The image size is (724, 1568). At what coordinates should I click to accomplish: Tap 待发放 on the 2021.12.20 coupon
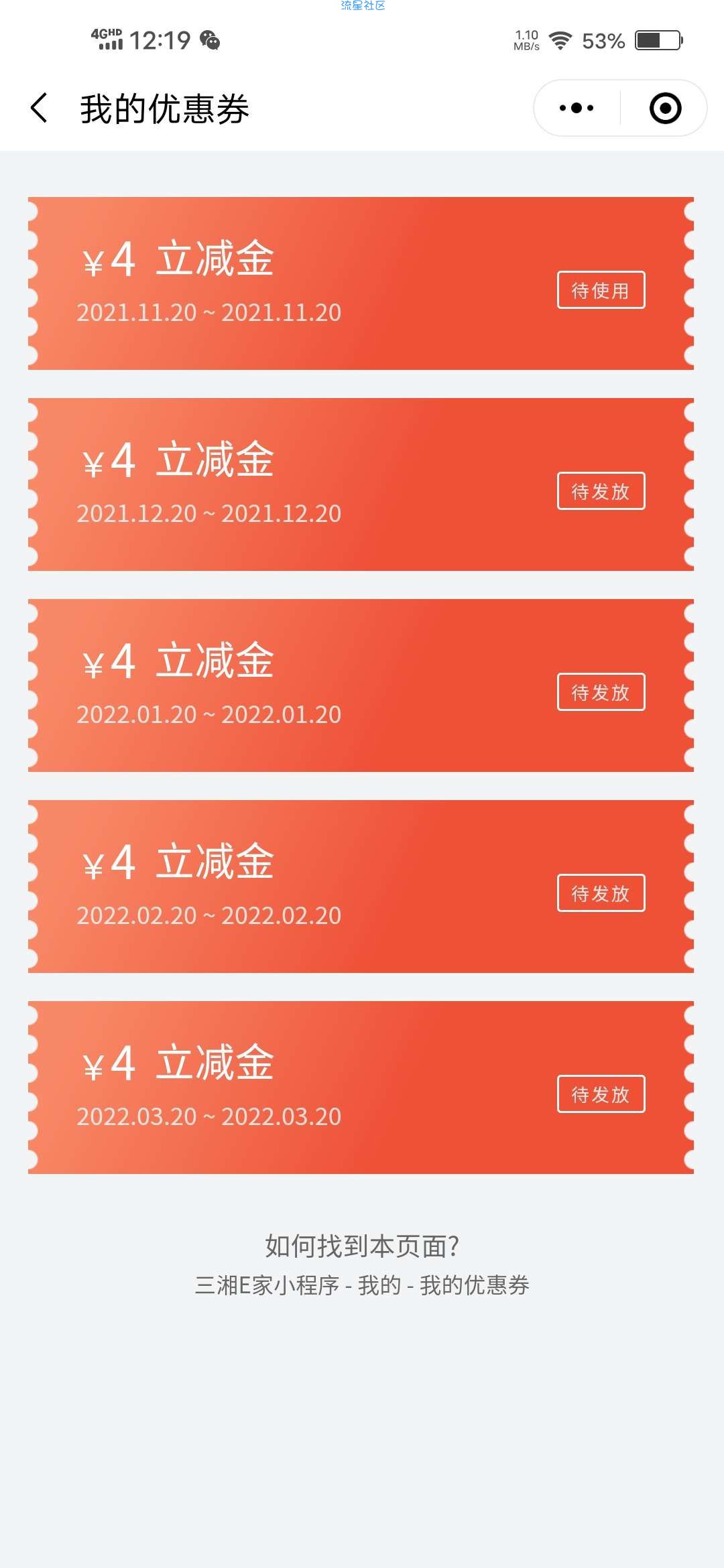pos(601,491)
